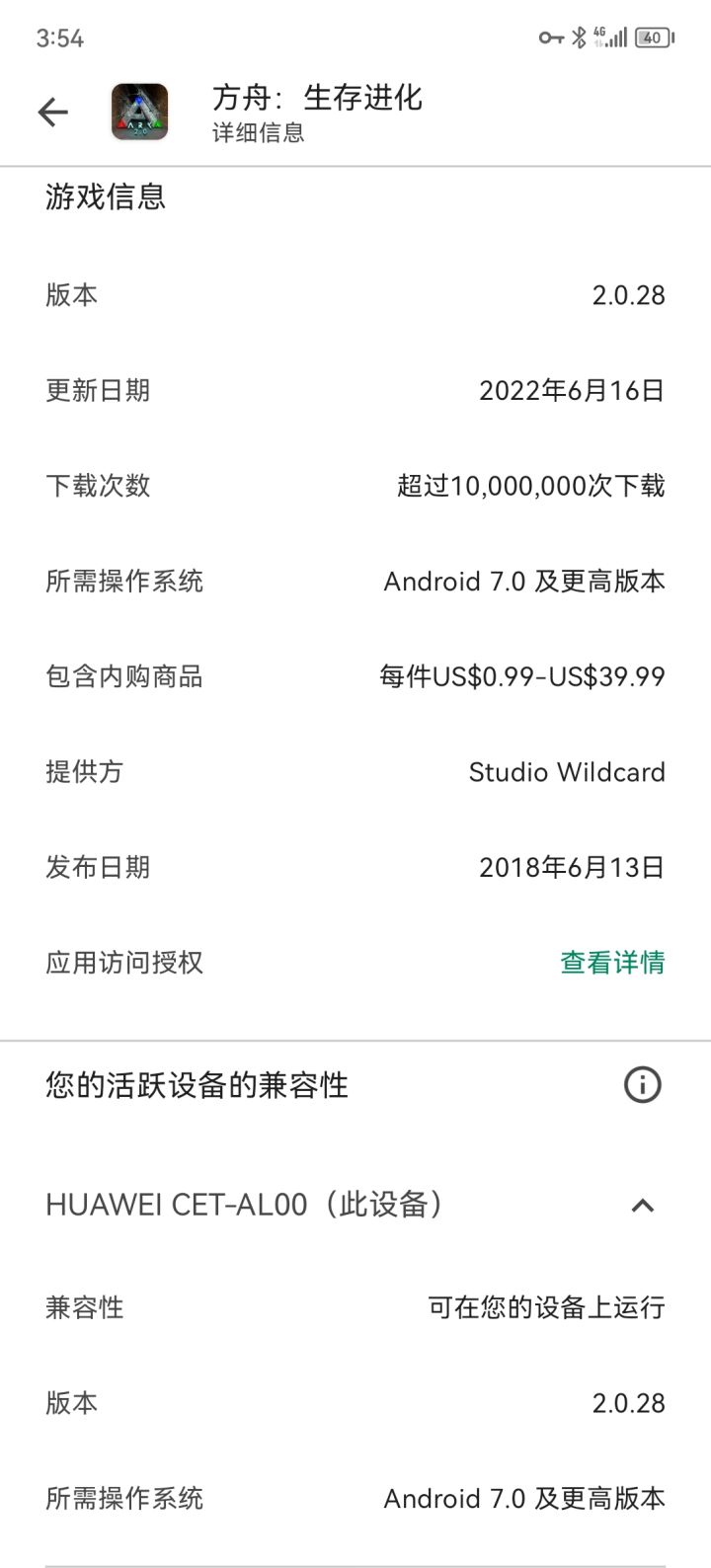The image size is (711, 1568).
Task: Open the info icon beside 您的活跃设备的兼容性
Action: pos(642,1085)
